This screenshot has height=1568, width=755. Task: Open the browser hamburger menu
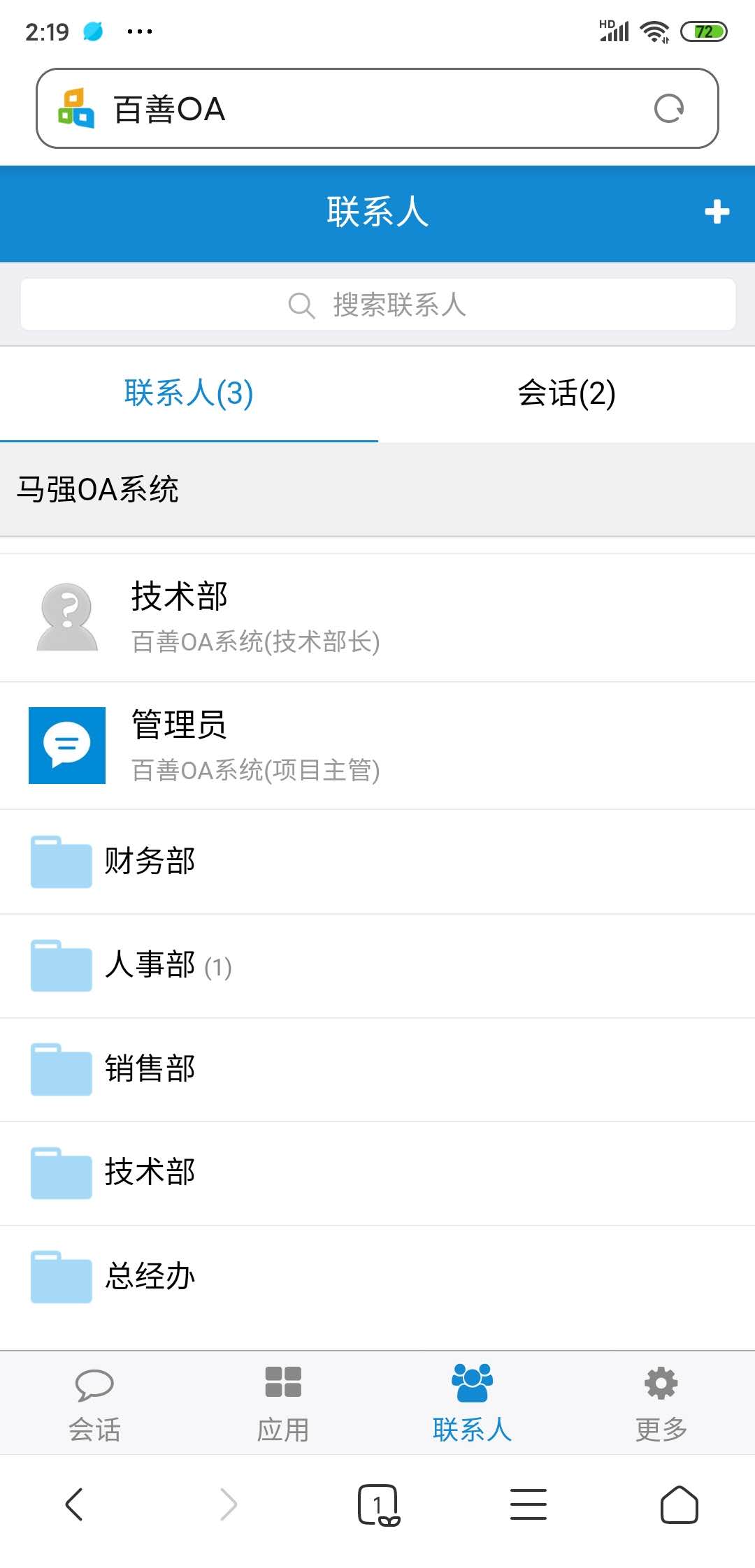(x=528, y=1504)
